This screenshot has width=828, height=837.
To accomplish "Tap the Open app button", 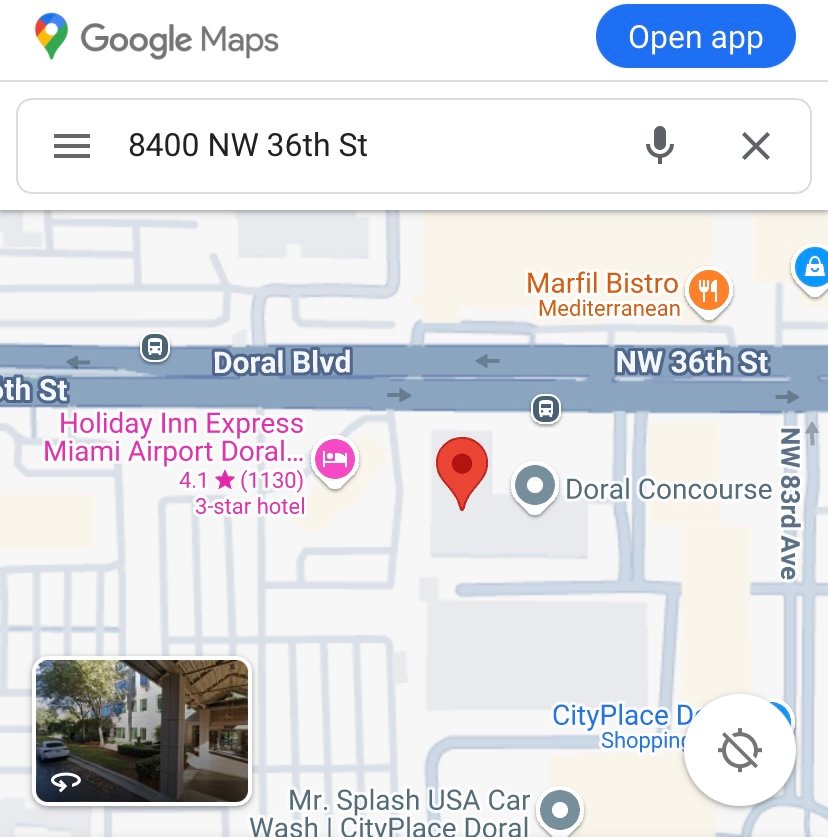I will (x=695, y=39).
